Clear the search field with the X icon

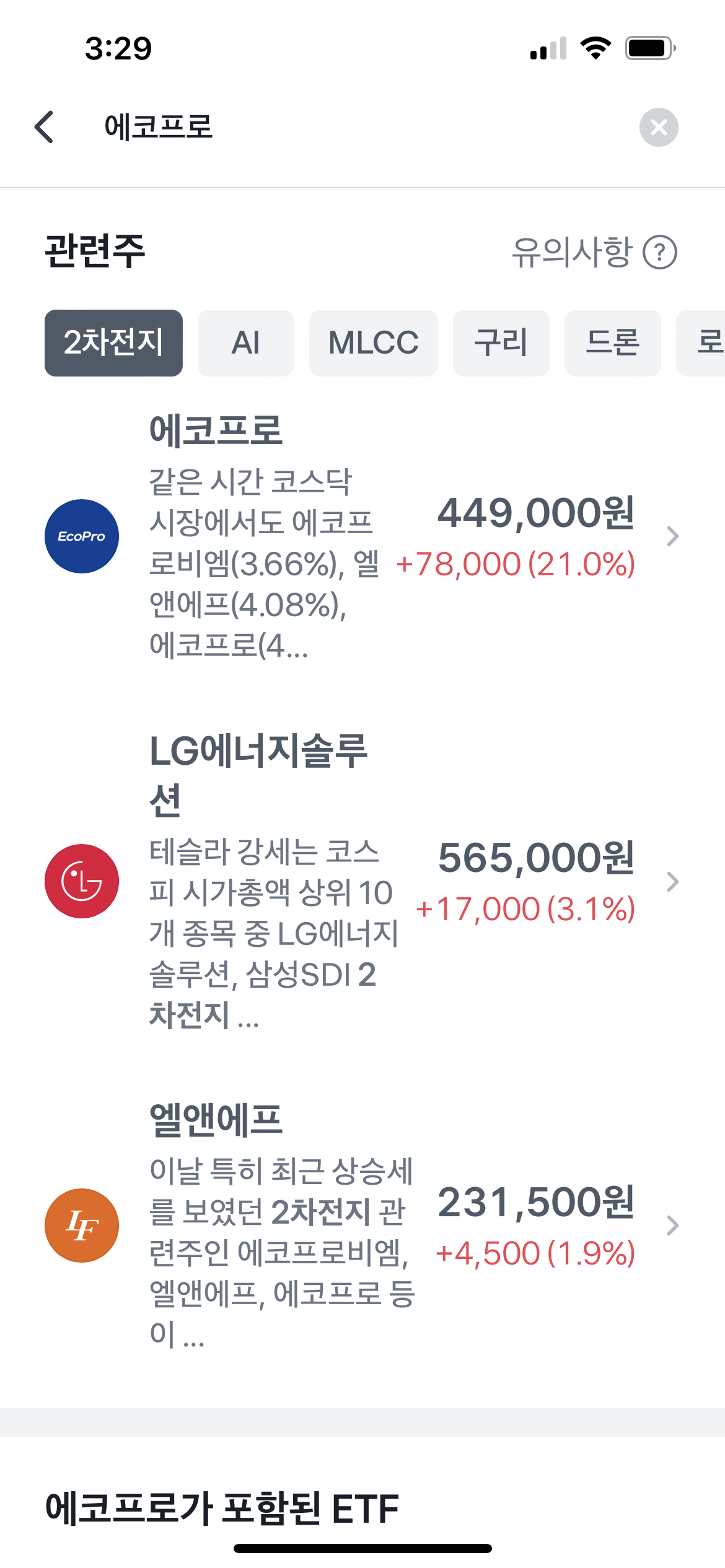click(659, 128)
